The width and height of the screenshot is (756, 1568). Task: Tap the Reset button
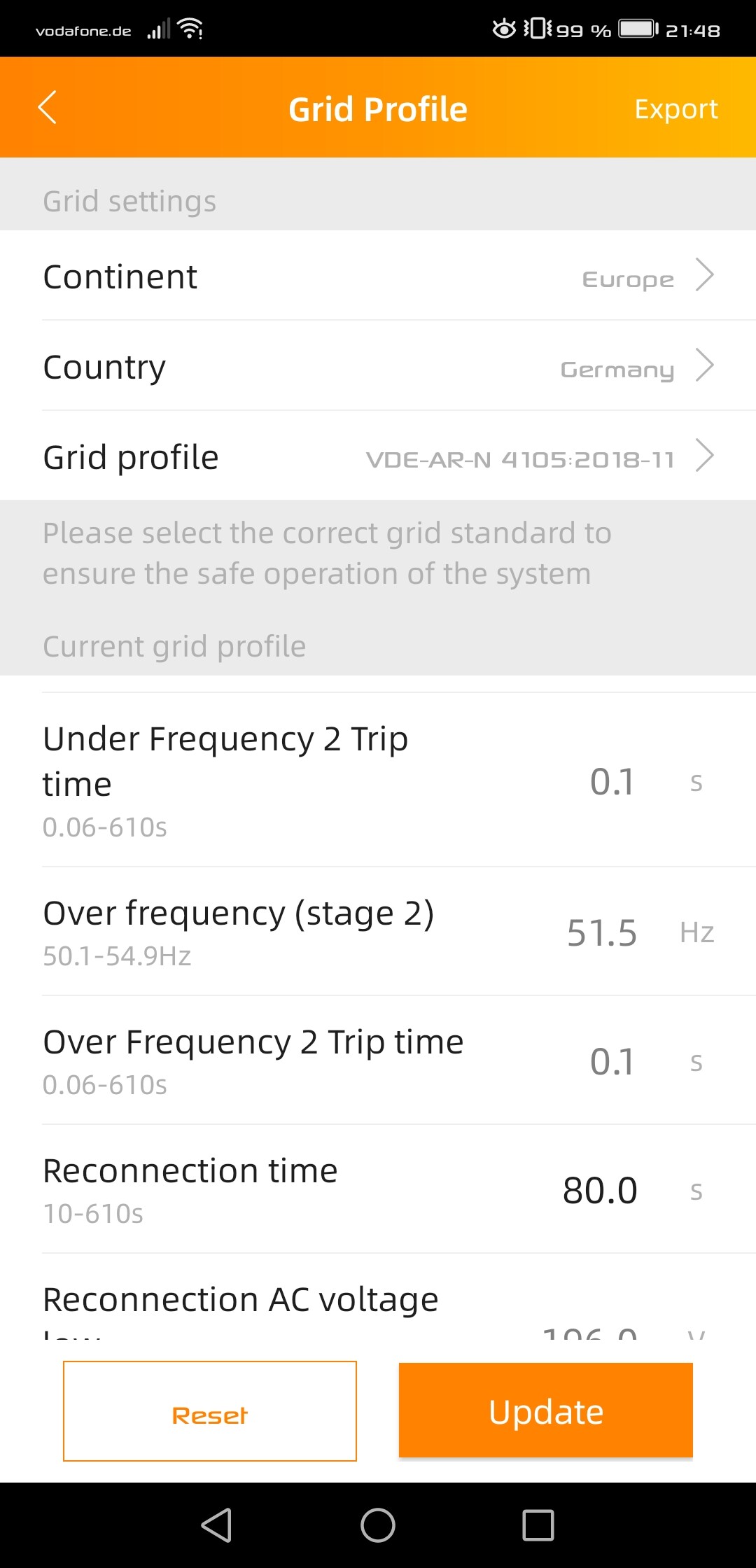pos(210,1411)
